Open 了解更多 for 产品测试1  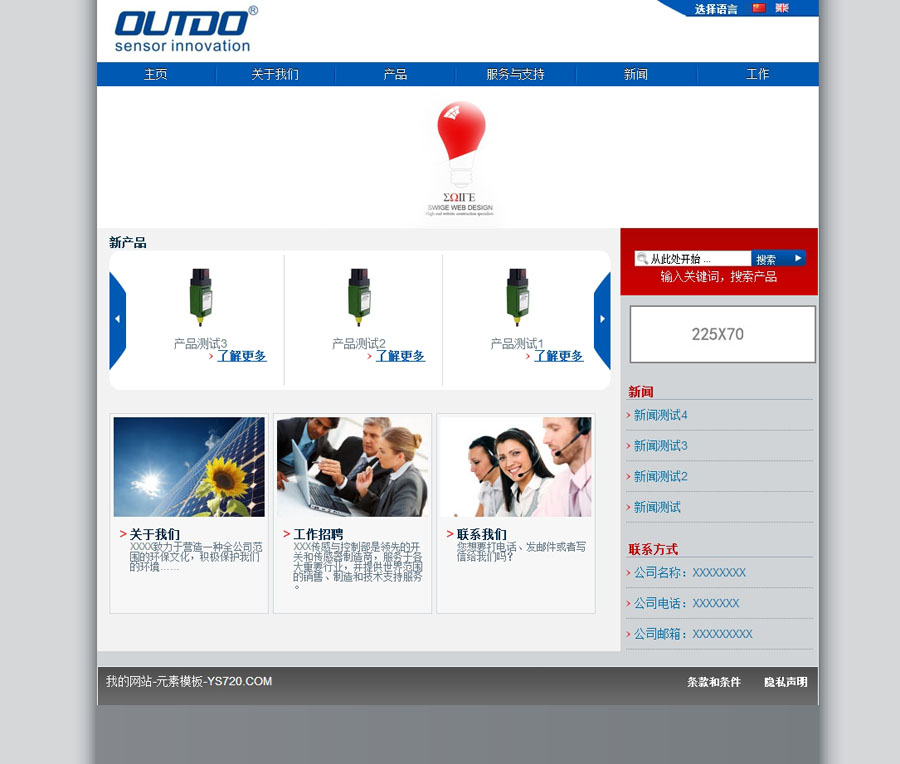click(558, 356)
